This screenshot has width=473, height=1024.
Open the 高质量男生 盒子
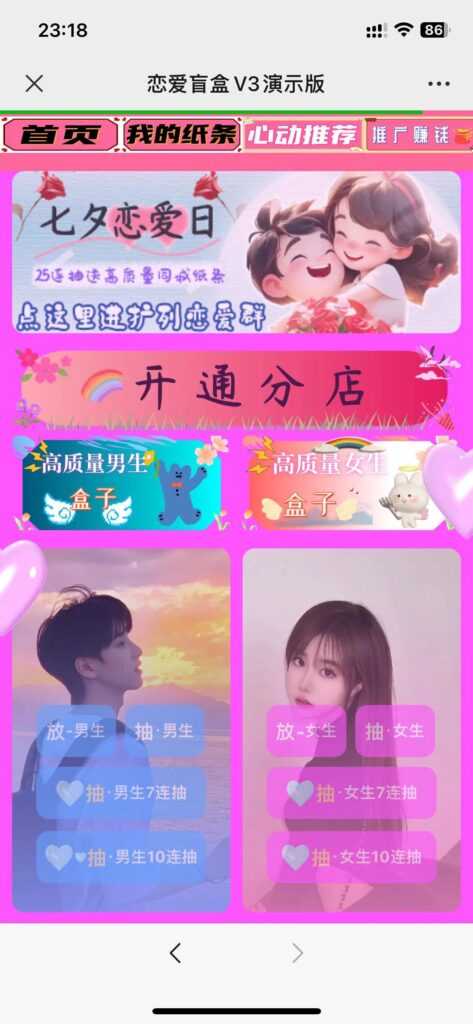tap(122, 484)
